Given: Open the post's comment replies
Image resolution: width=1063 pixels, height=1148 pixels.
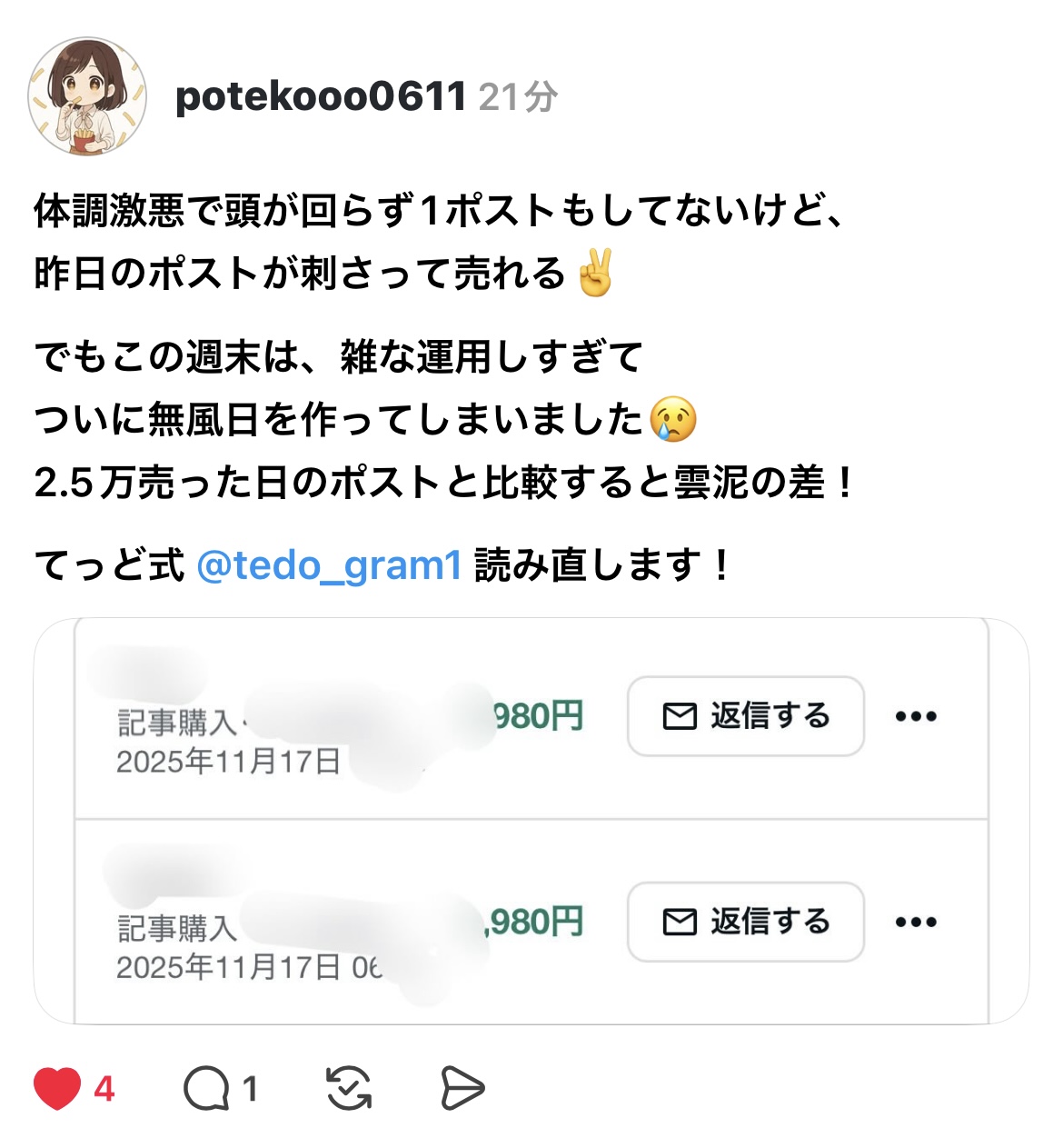Looking at the screenshot, I should point(206,1088).
